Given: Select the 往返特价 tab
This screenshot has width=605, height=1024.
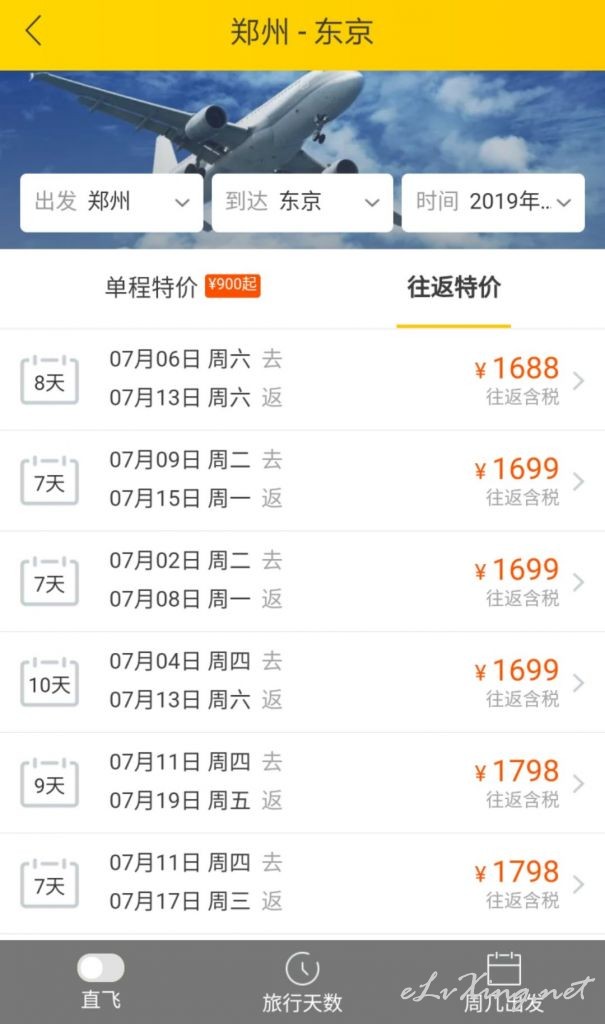Looking at the screenshot, I should [x=453, y=287].
